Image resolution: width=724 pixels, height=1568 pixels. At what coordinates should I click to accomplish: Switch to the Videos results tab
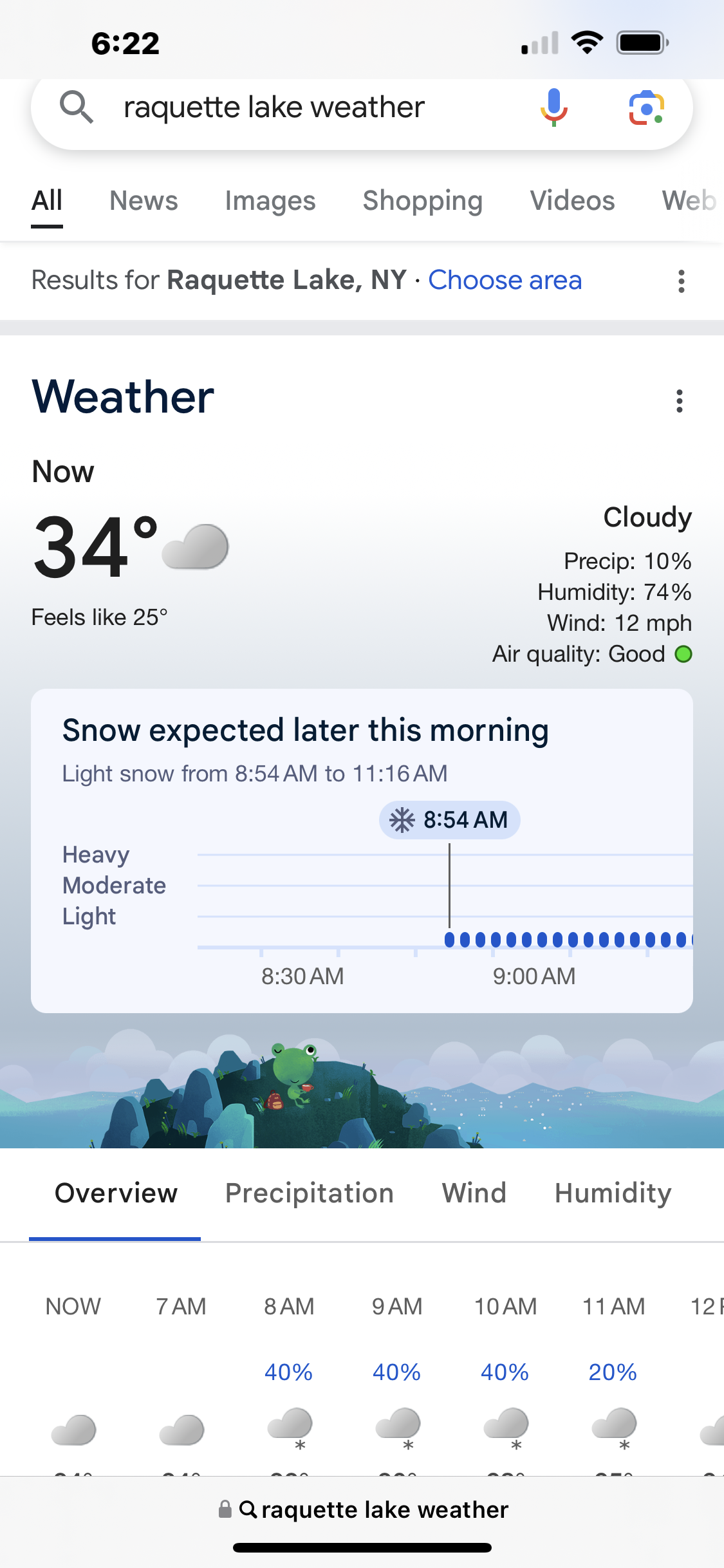[572, 201]
